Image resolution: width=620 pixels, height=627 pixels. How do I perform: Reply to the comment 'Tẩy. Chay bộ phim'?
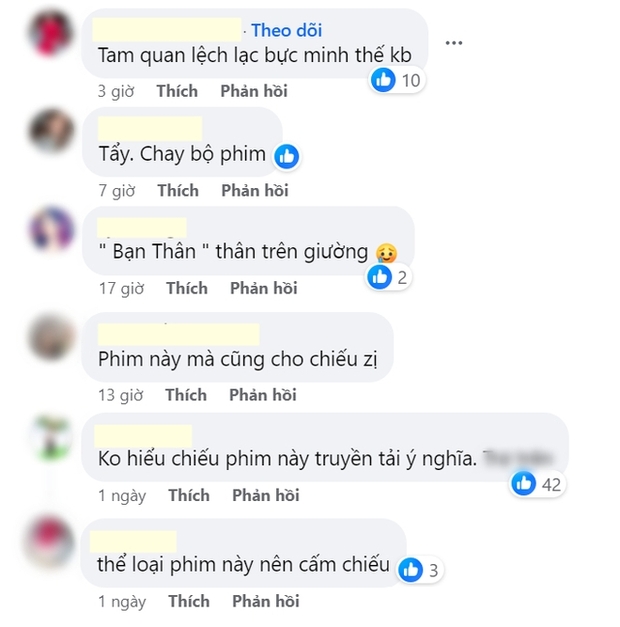coord(255,190)
